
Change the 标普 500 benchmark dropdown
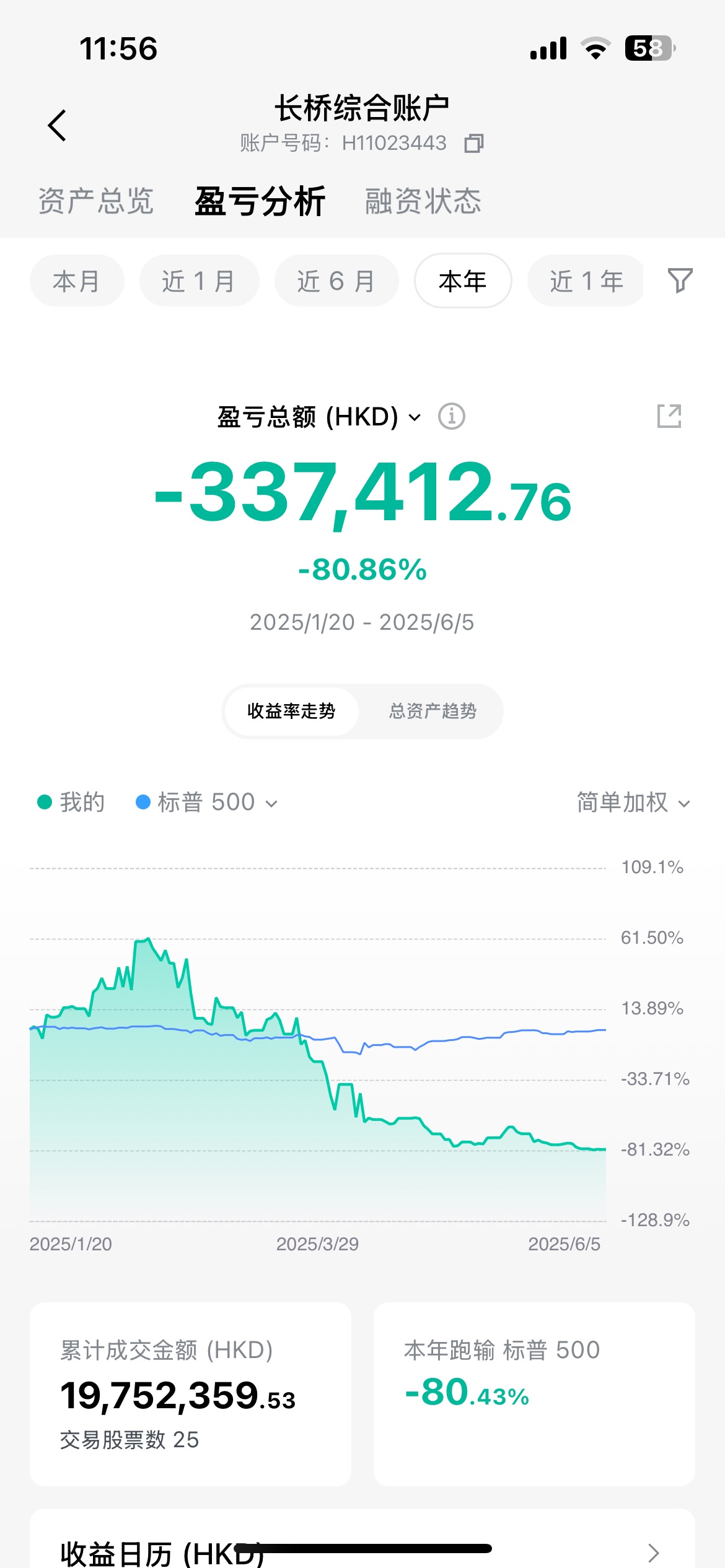point(207,803)
